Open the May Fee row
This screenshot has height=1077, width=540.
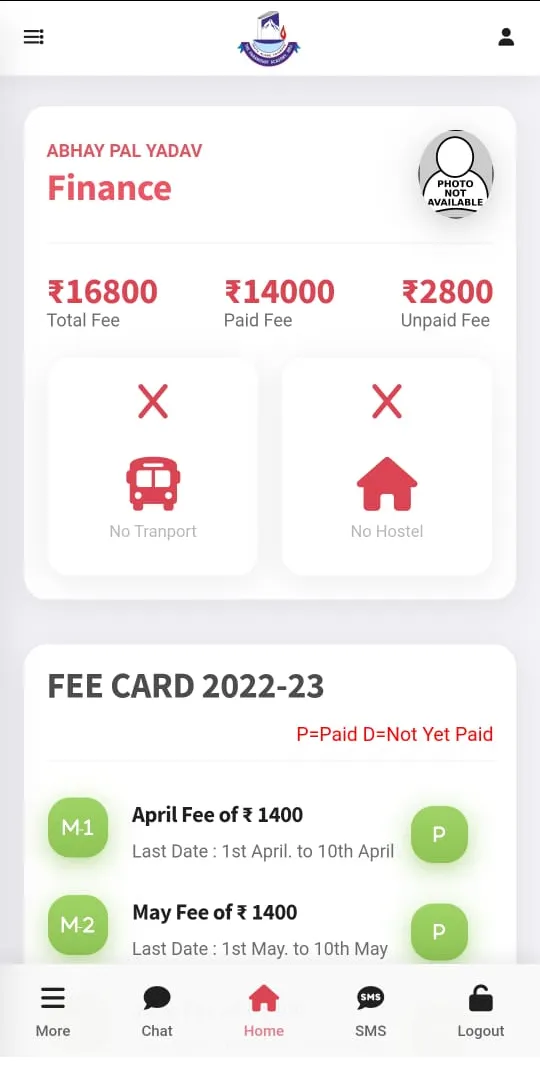[270, 931]
